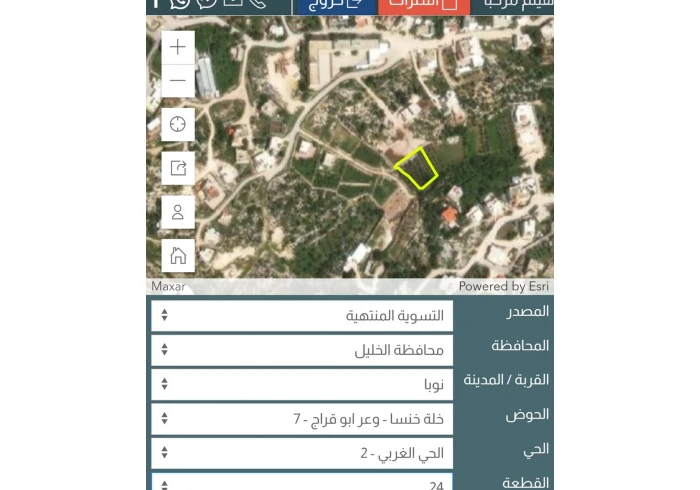Return to the map home extent

178,255
